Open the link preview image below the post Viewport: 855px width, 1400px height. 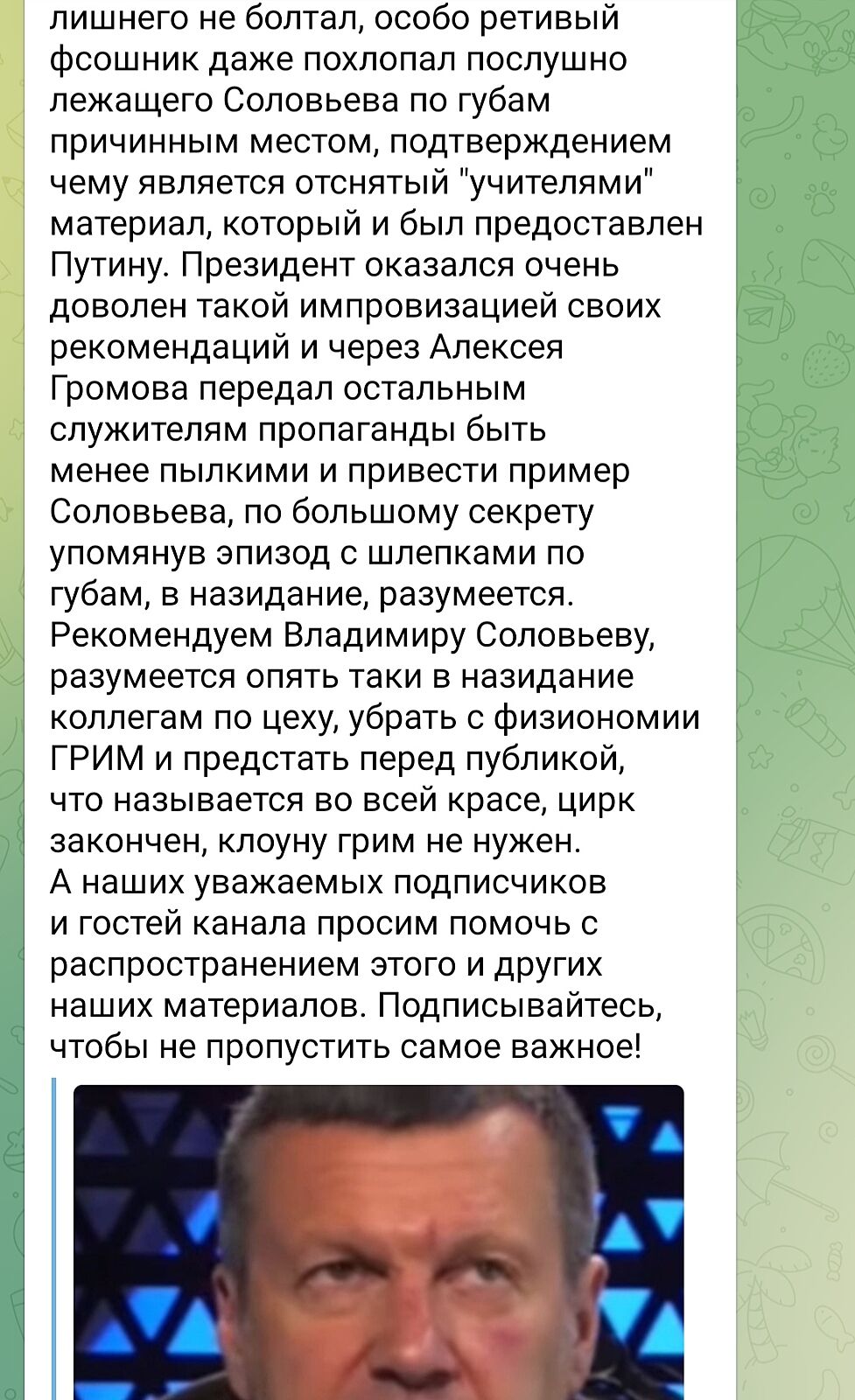(378, 1242)
